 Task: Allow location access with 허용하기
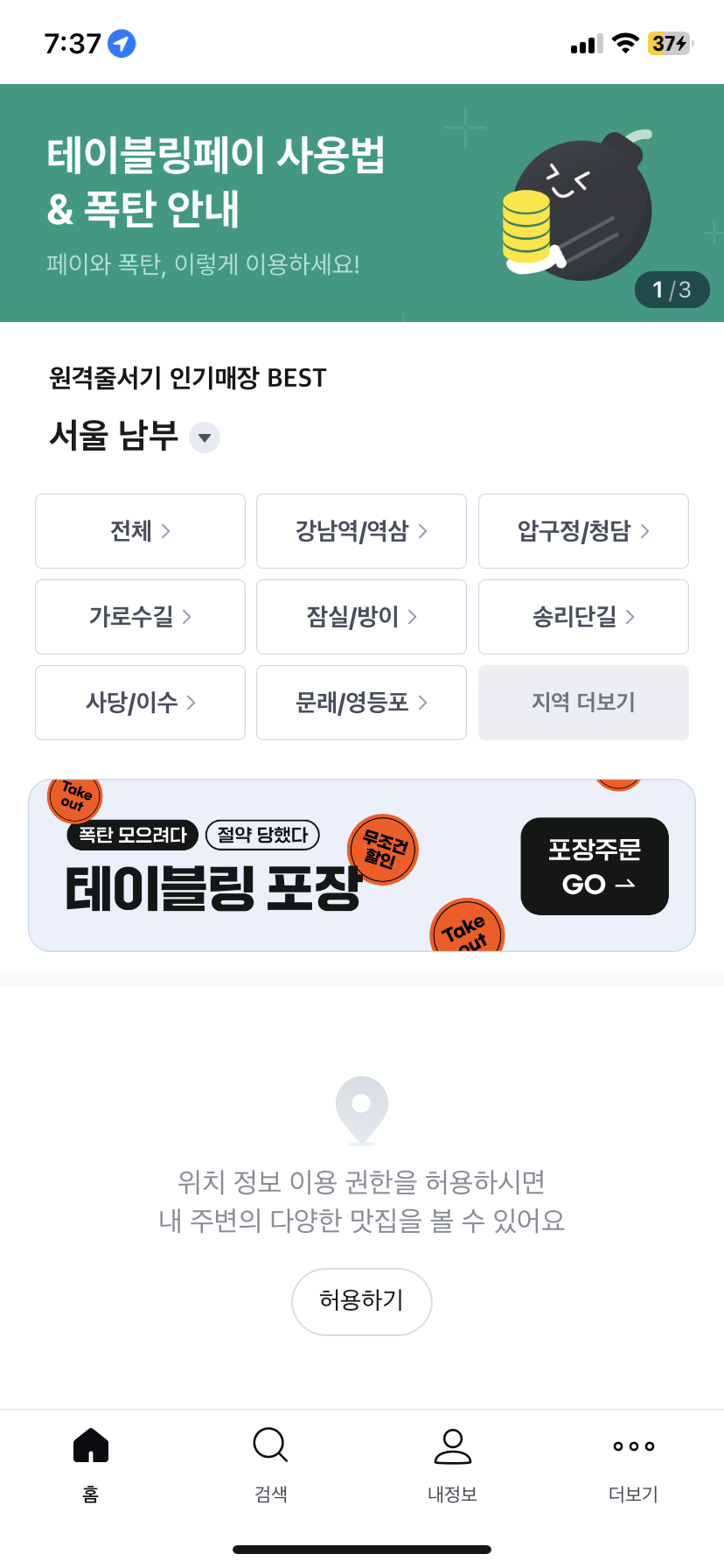pyautogui.click(x=362, y=1301)
